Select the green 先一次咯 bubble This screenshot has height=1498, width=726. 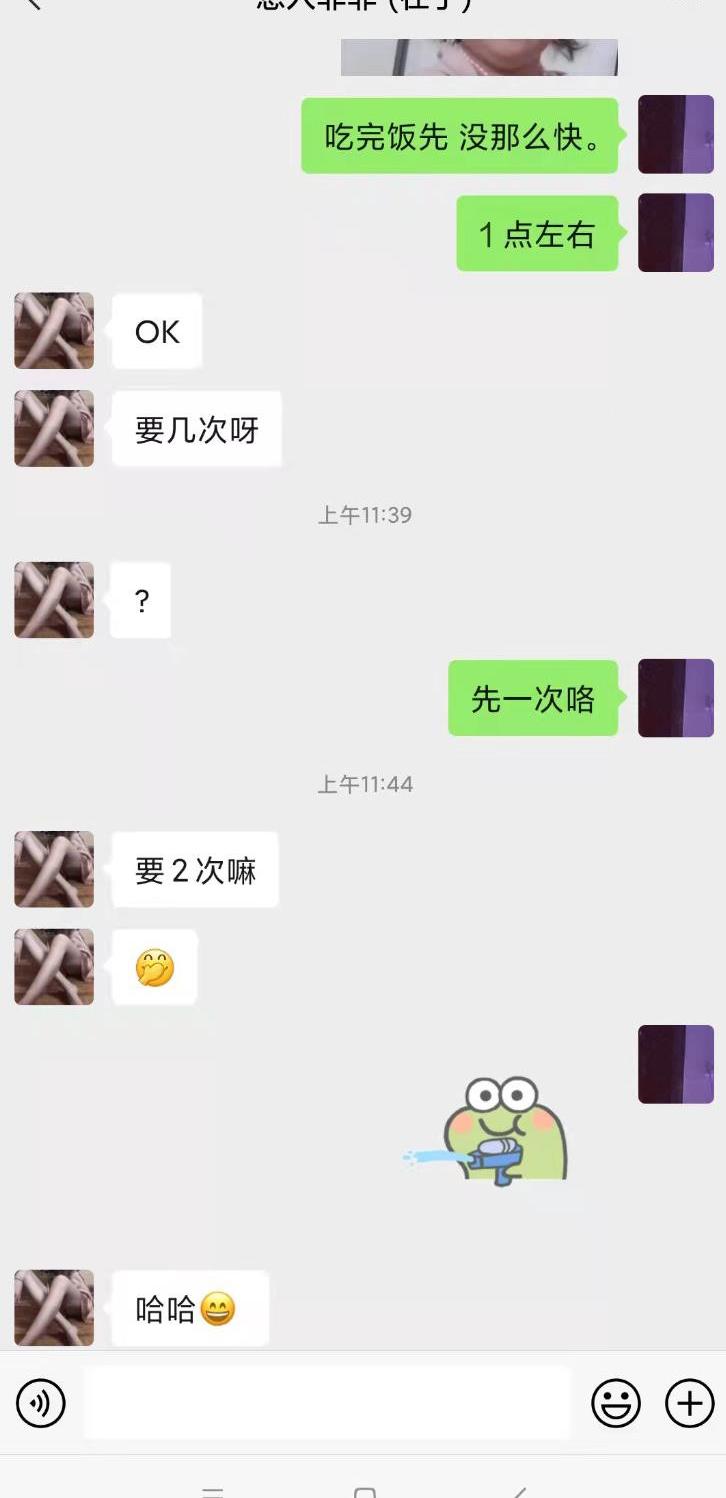(532, 700)
